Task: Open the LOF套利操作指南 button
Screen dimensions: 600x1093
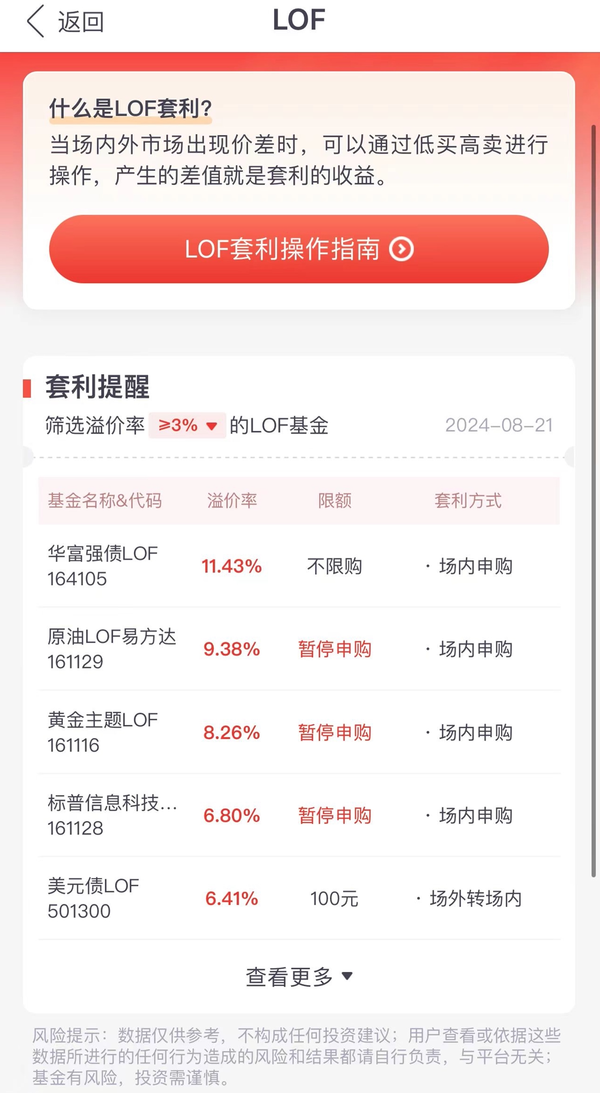Action: tap(299, 249)
